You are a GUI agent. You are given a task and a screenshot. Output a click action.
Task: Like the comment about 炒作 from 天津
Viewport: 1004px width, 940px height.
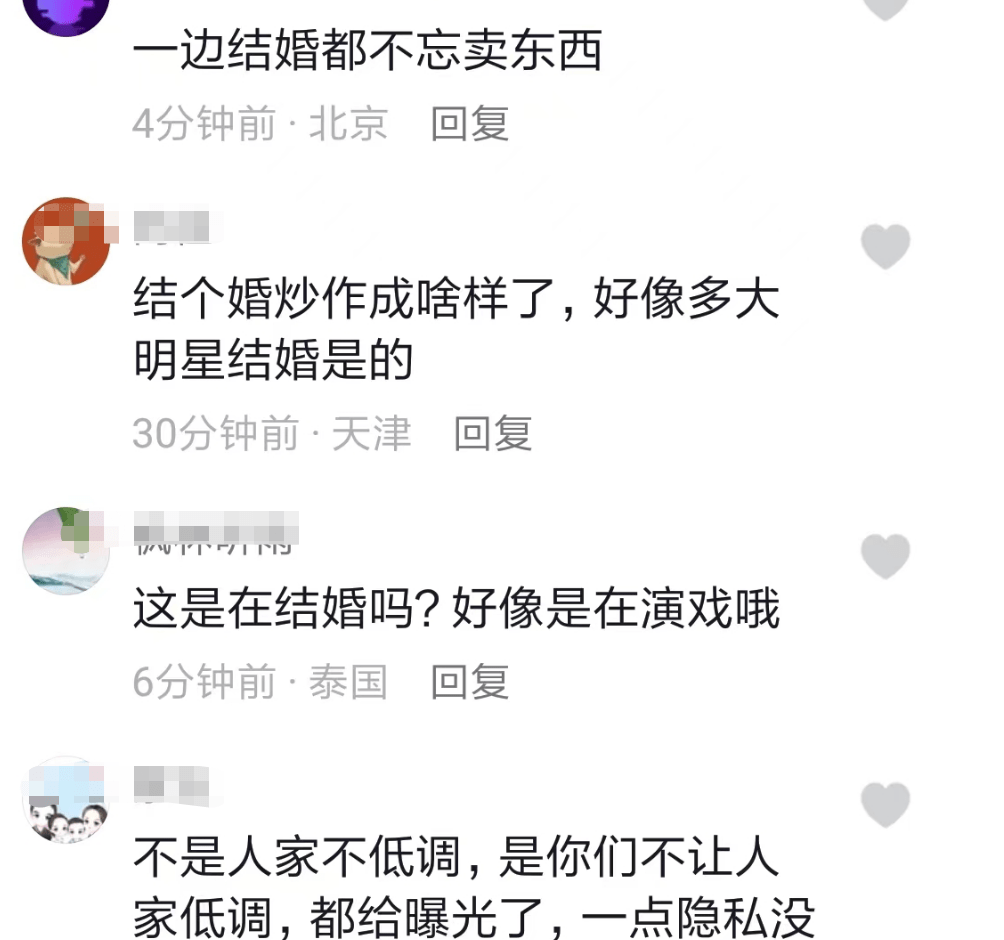pos(885,246)
